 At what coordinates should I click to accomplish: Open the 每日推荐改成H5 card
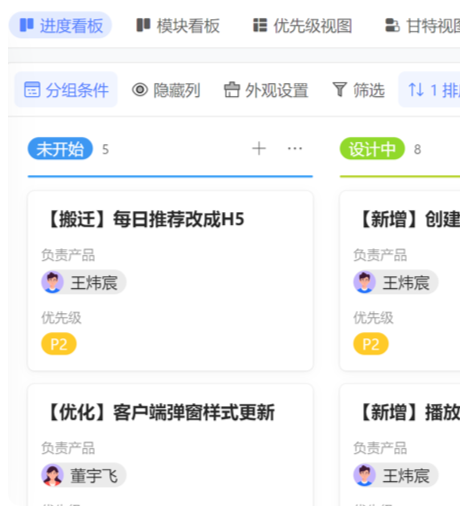tap(170, 281)
